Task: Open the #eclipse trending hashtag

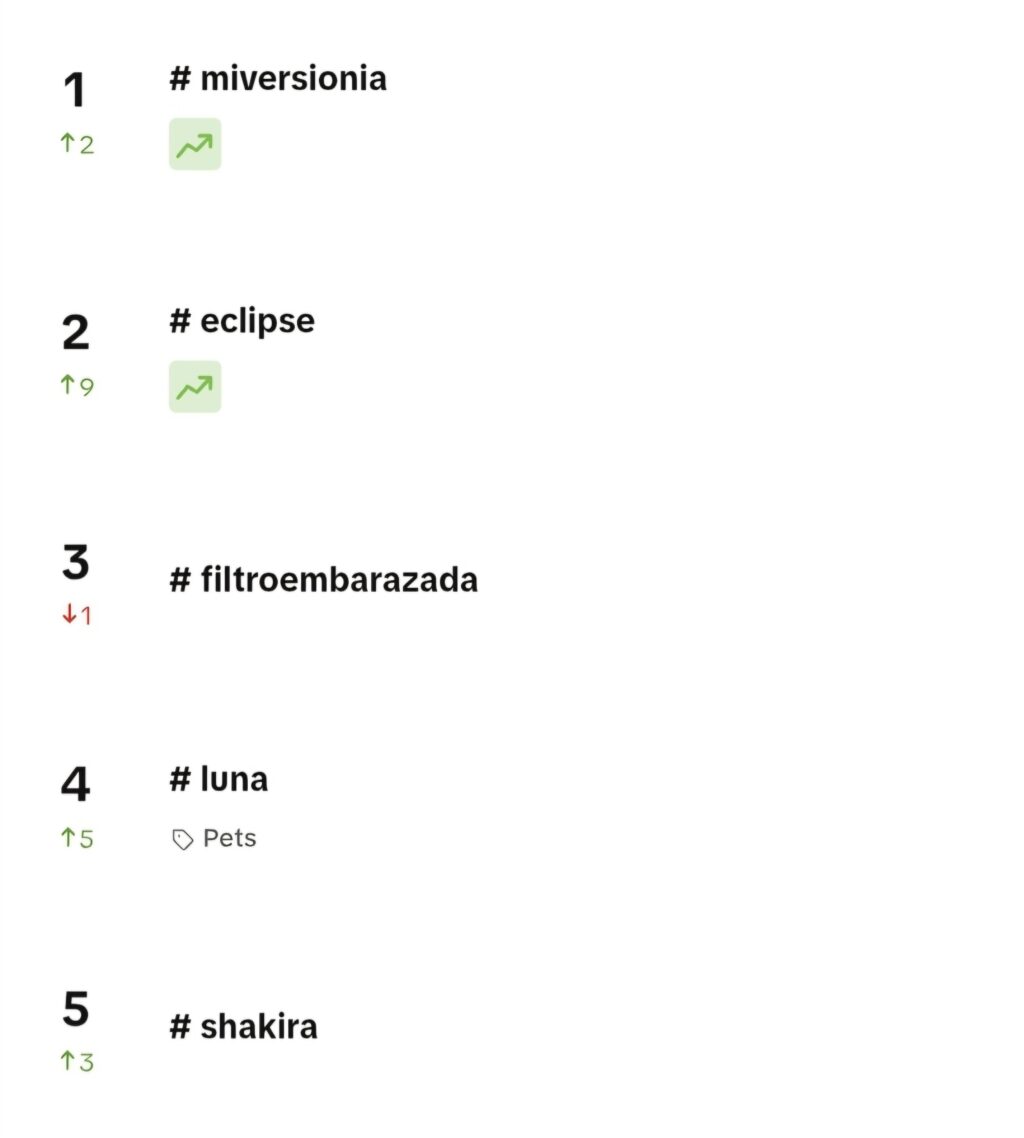Action: [x=242, y=321]
